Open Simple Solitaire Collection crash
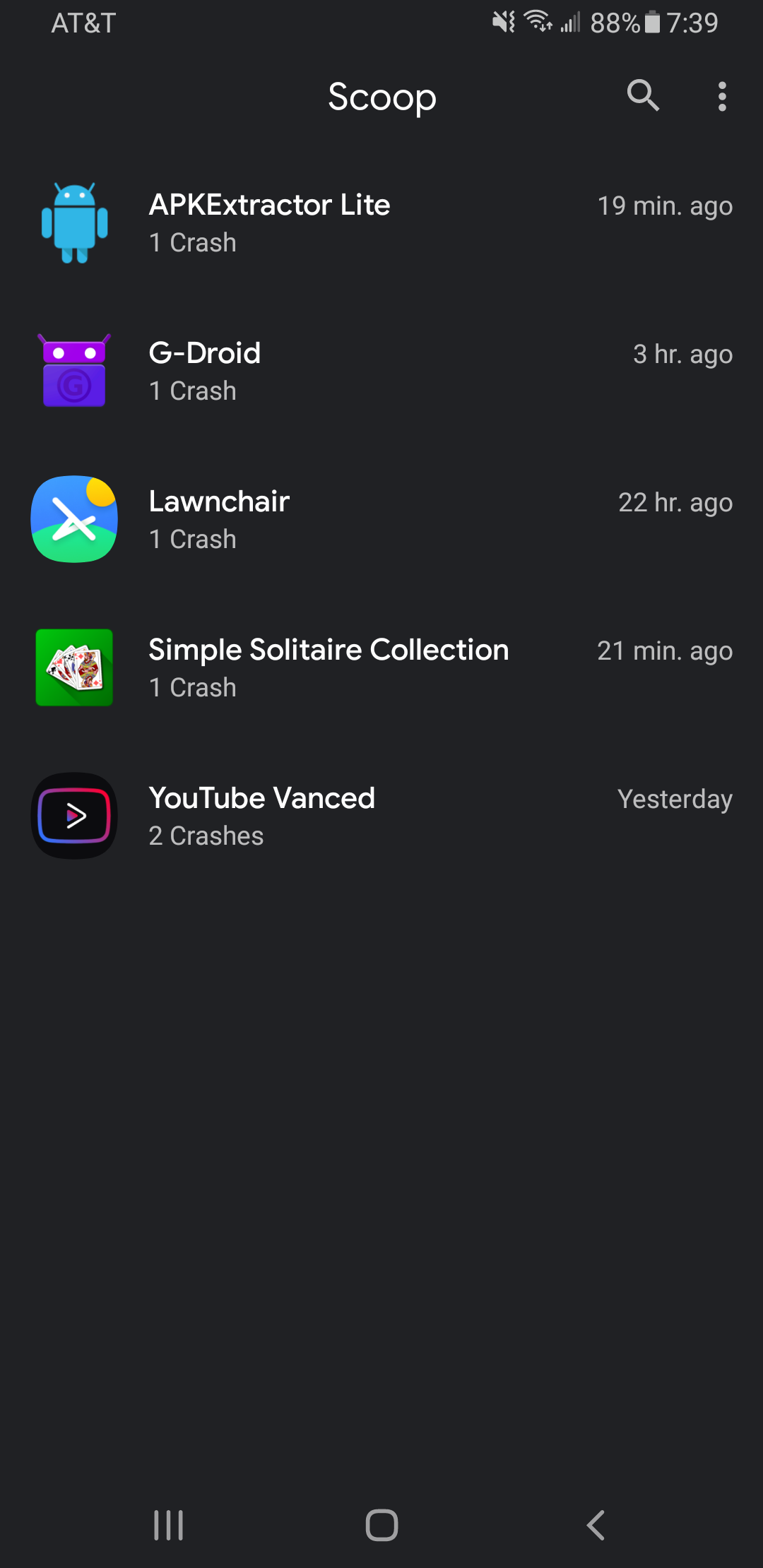The width and height of the screenshot is (763, 1568). click(x=381, y=668)
